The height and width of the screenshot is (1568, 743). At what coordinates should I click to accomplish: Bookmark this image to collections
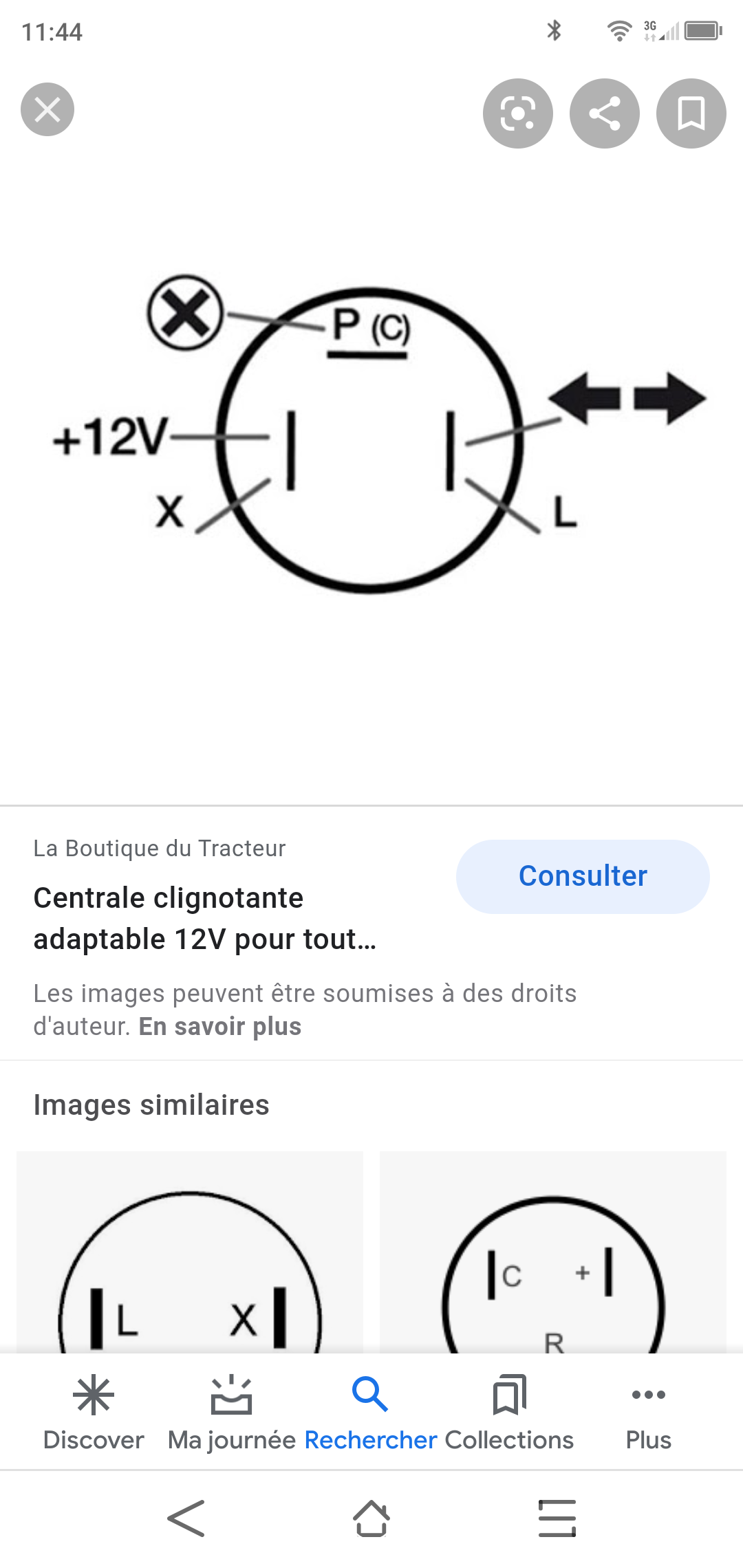(x=691, y=113)
